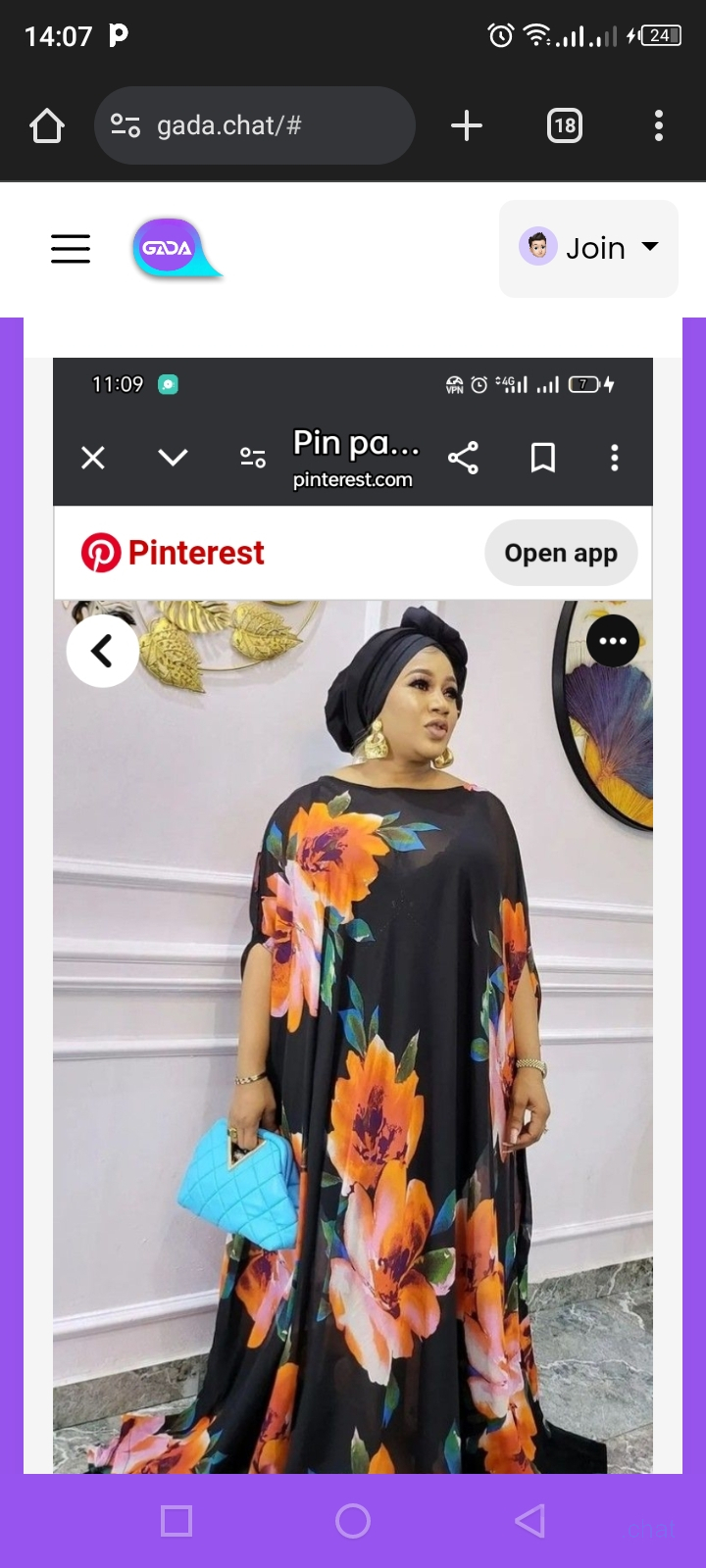Screen dimensions: 706x1568
Task: Open the tab switcher showing 18 tabs
Action: click(x=564, y=125)
